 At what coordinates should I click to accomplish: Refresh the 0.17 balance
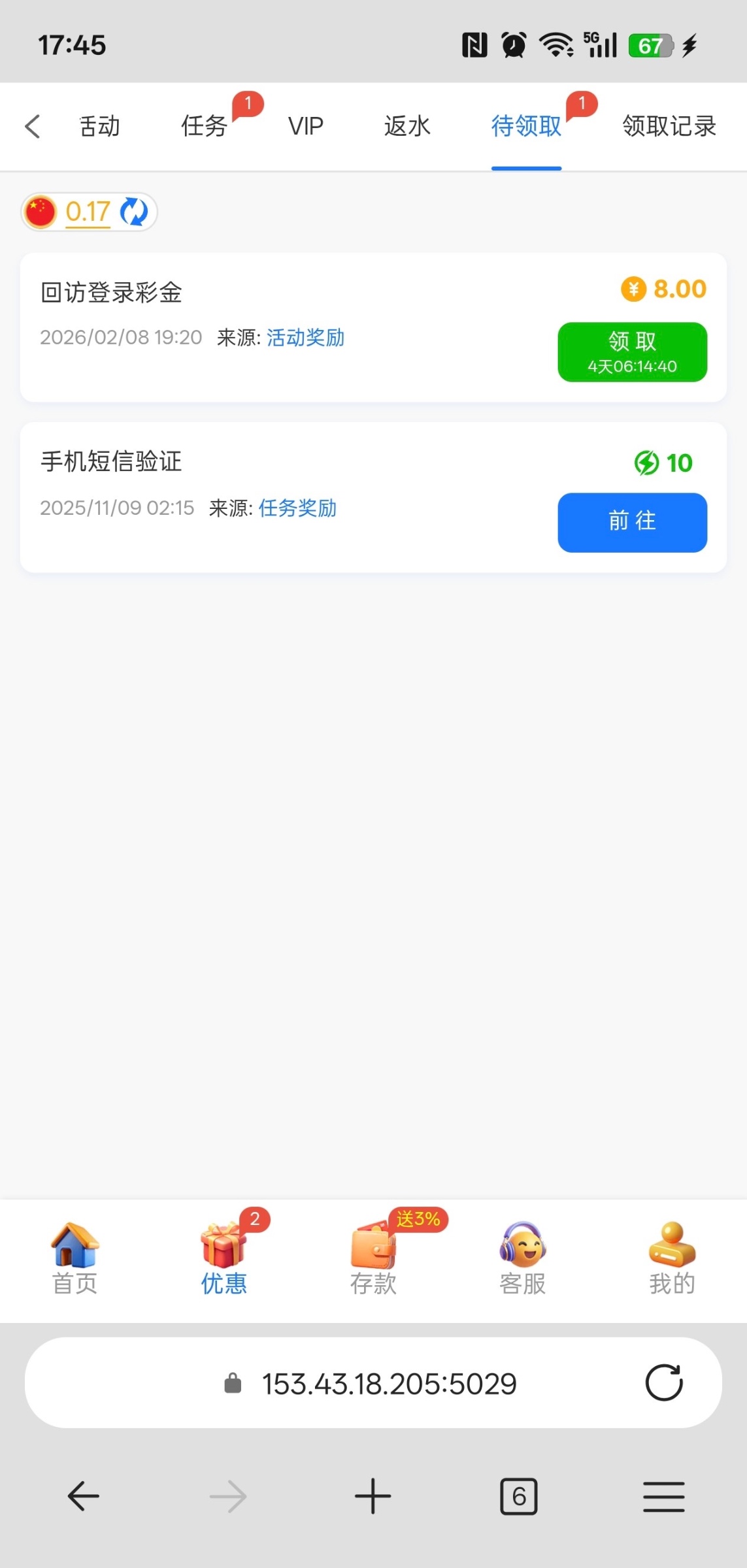coord(134,212)
